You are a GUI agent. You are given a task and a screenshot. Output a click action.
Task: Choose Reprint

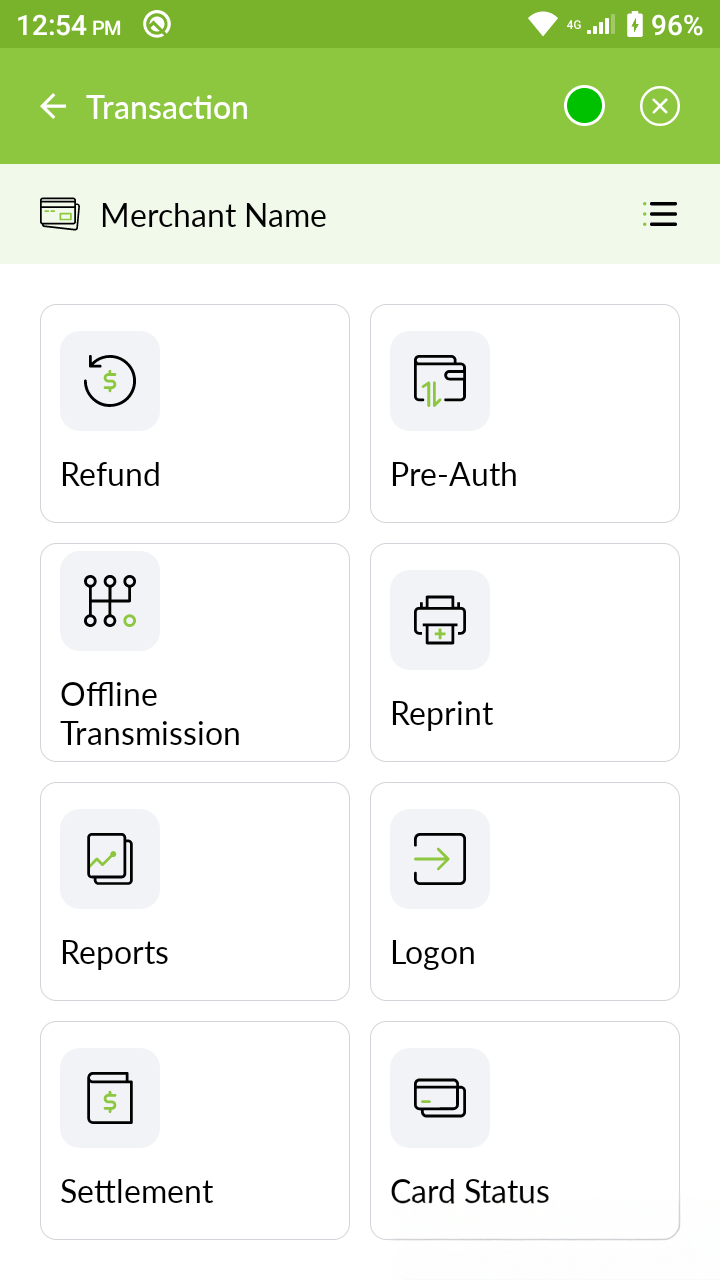point(525,652)
